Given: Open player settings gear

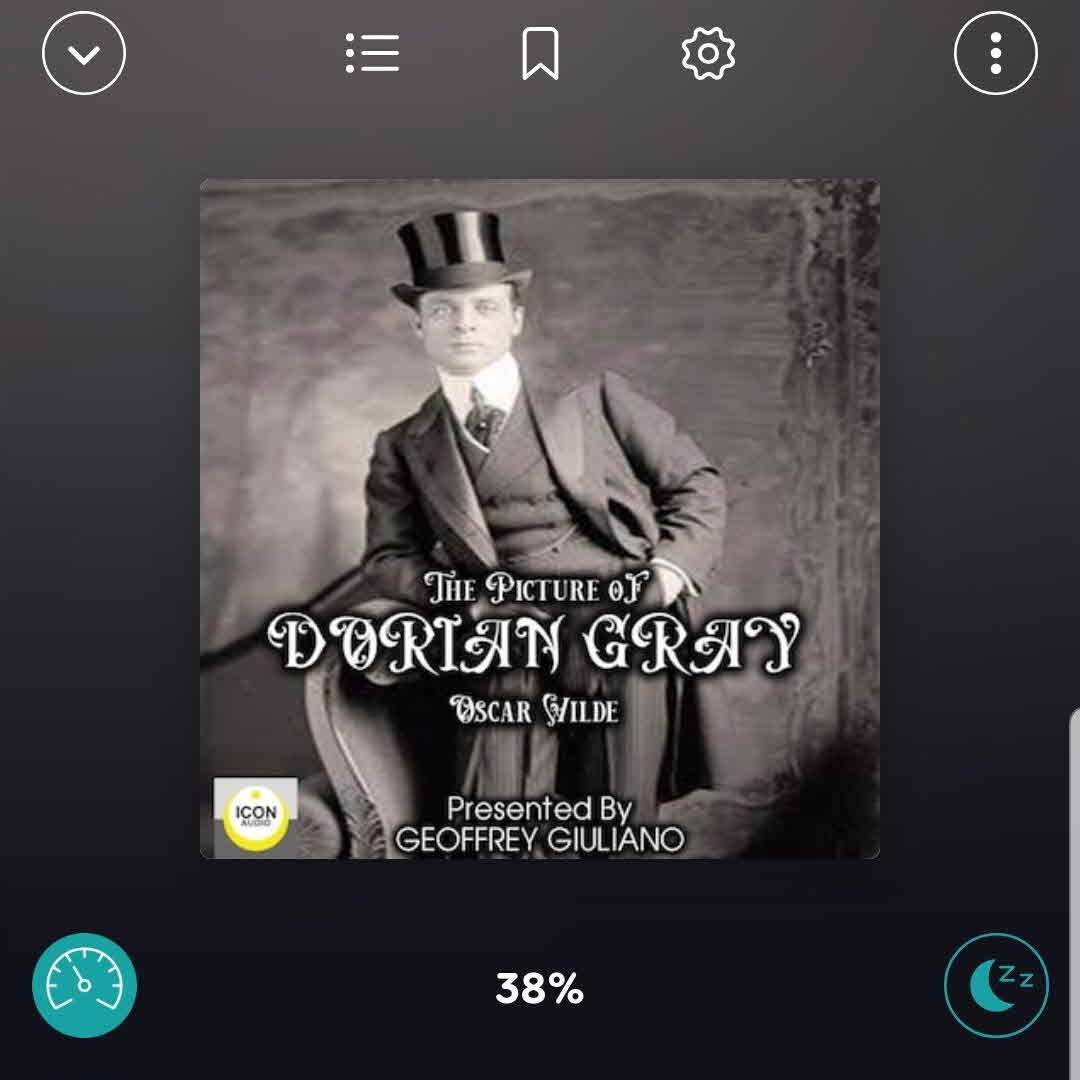Looking at the screenshot, I should [x=708, y=53].
